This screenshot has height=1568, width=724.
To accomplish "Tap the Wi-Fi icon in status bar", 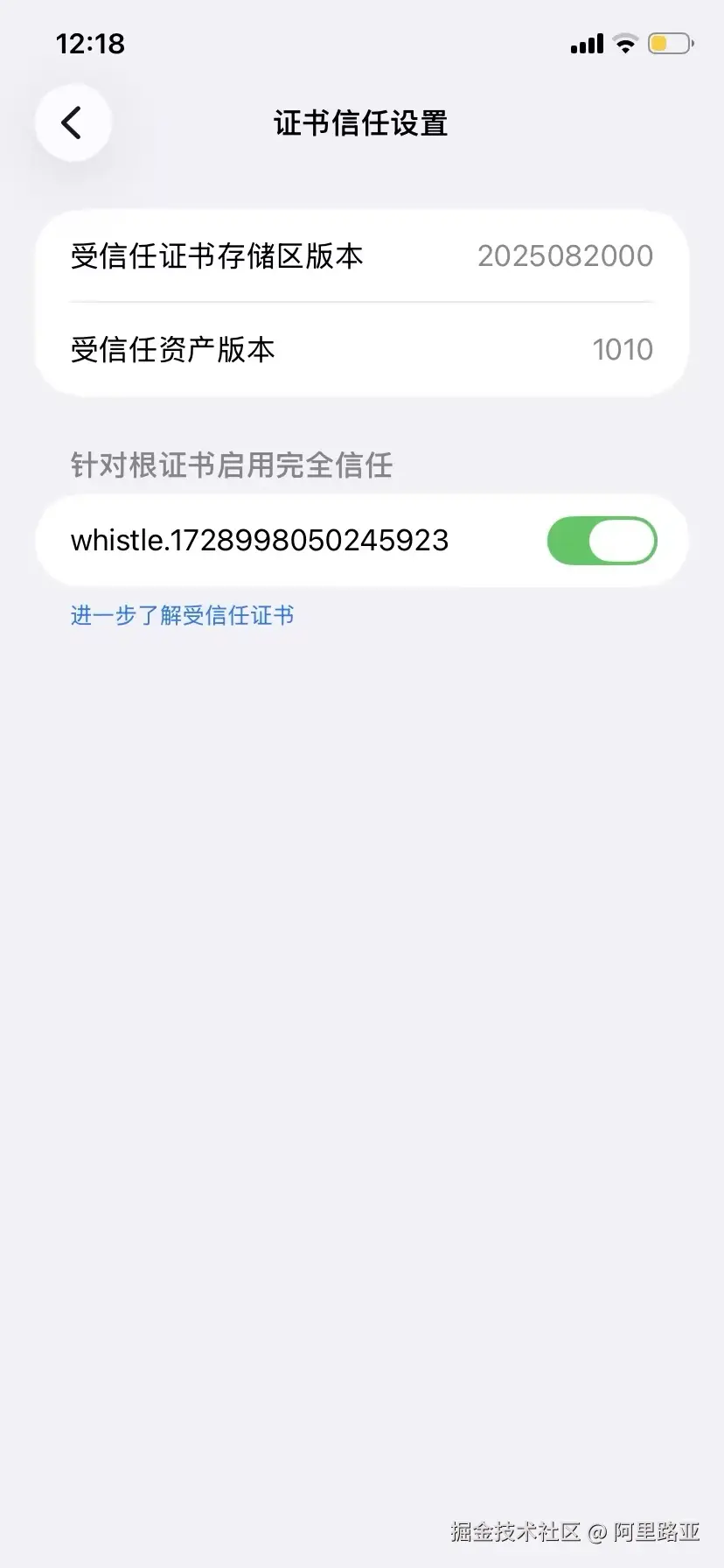I will coord(624,42).
